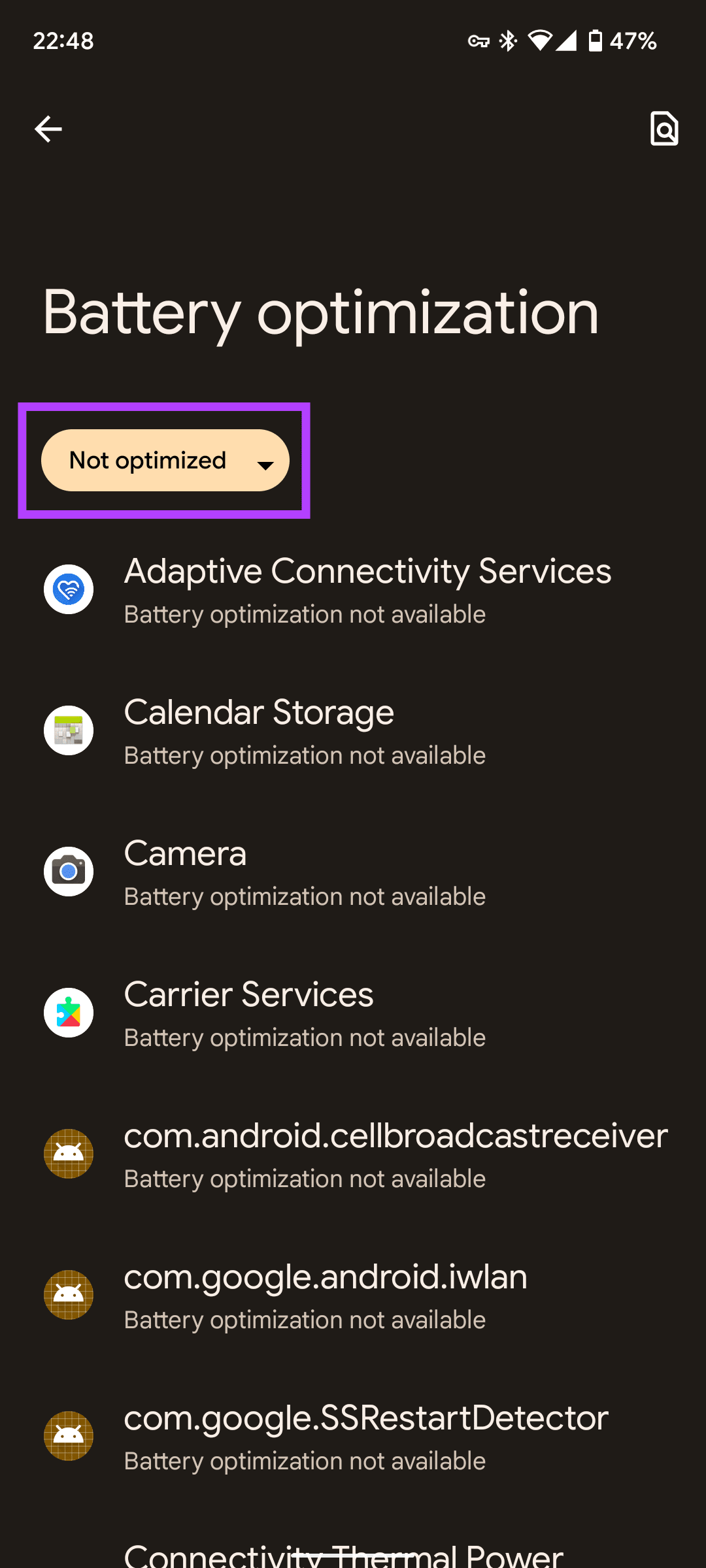Navigate back with the arrow
This screenshot has height=1568, width=706.
point(48,129)
